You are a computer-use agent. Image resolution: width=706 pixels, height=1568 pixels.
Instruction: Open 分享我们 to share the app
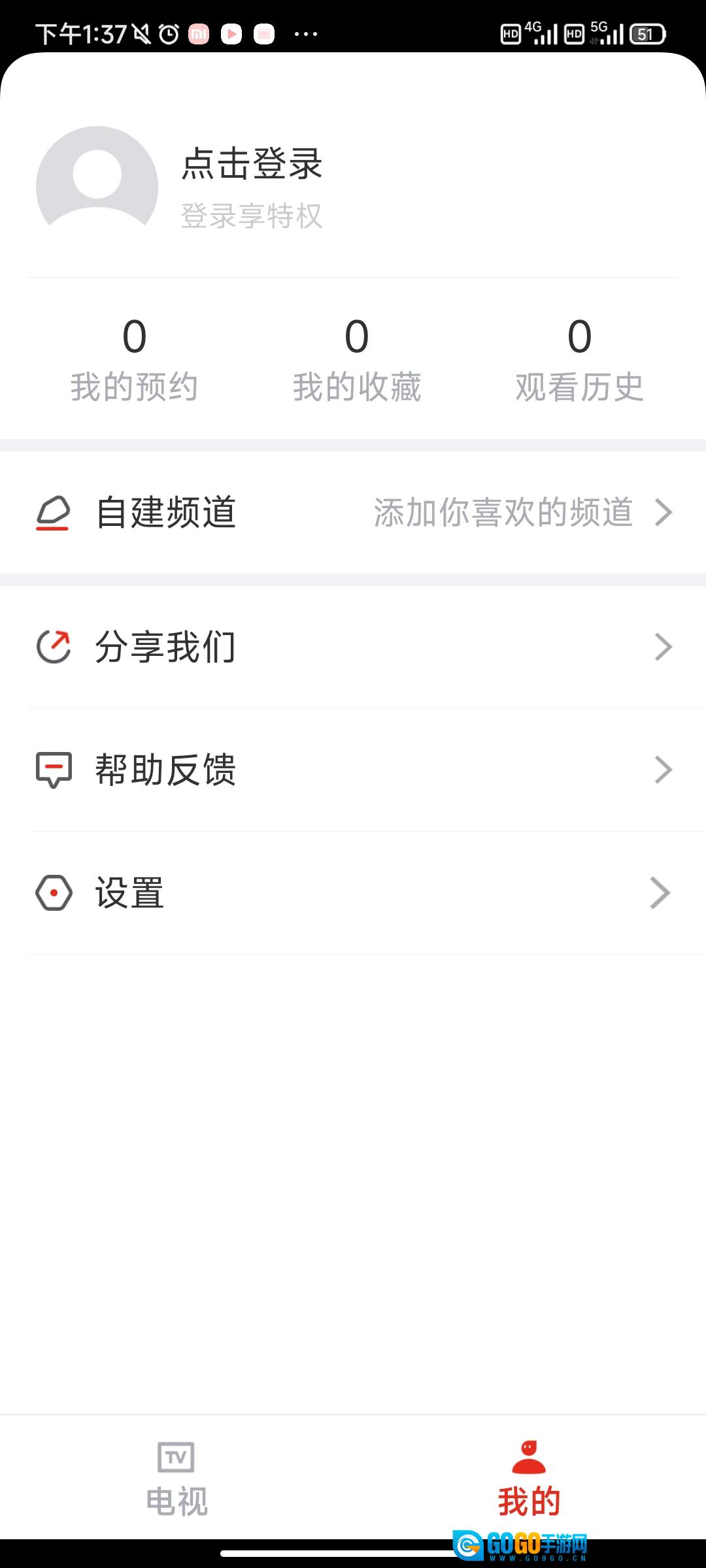coord(353,647)
